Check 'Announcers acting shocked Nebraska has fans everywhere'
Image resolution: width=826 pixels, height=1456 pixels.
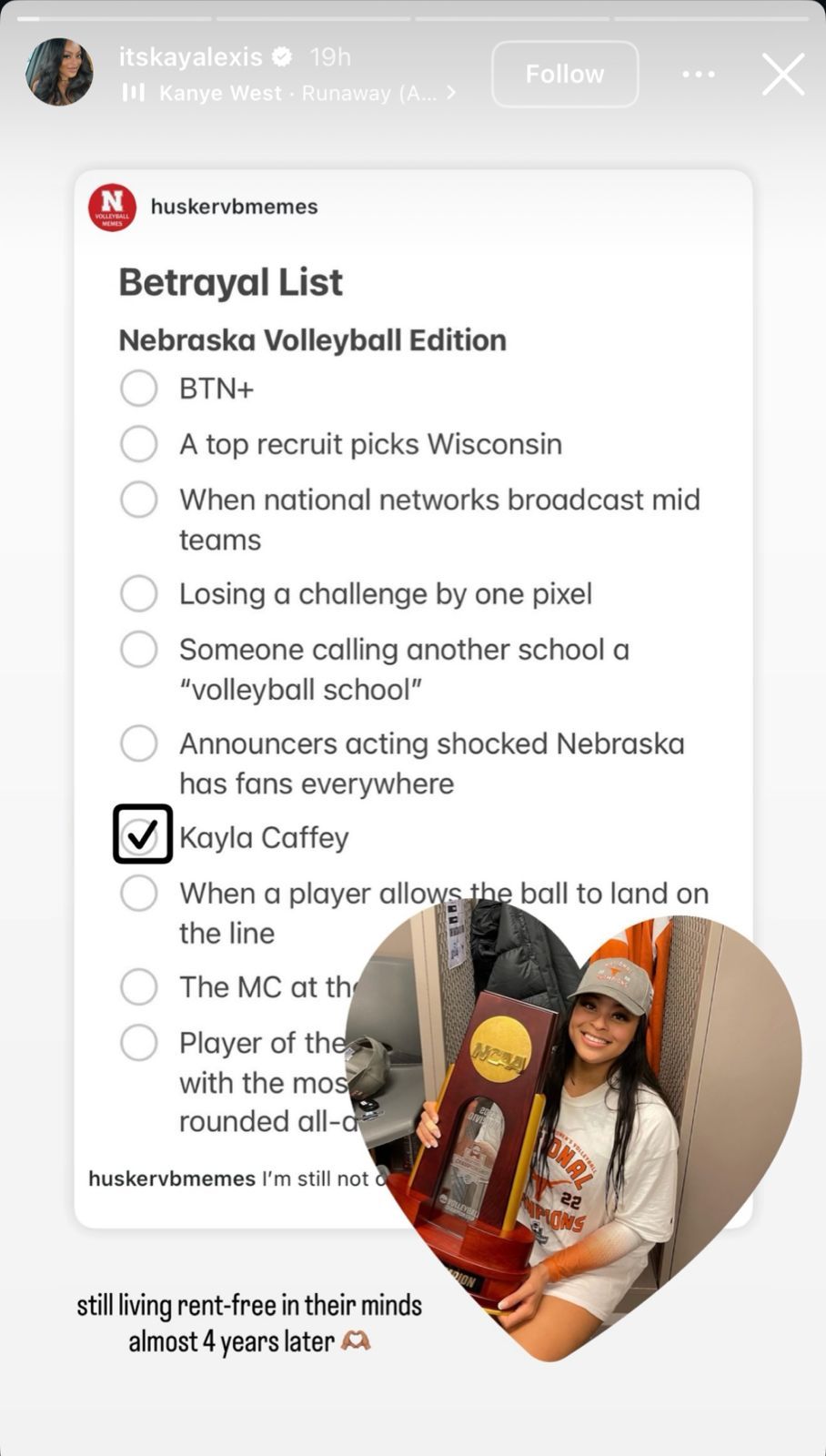pos(139,743)
